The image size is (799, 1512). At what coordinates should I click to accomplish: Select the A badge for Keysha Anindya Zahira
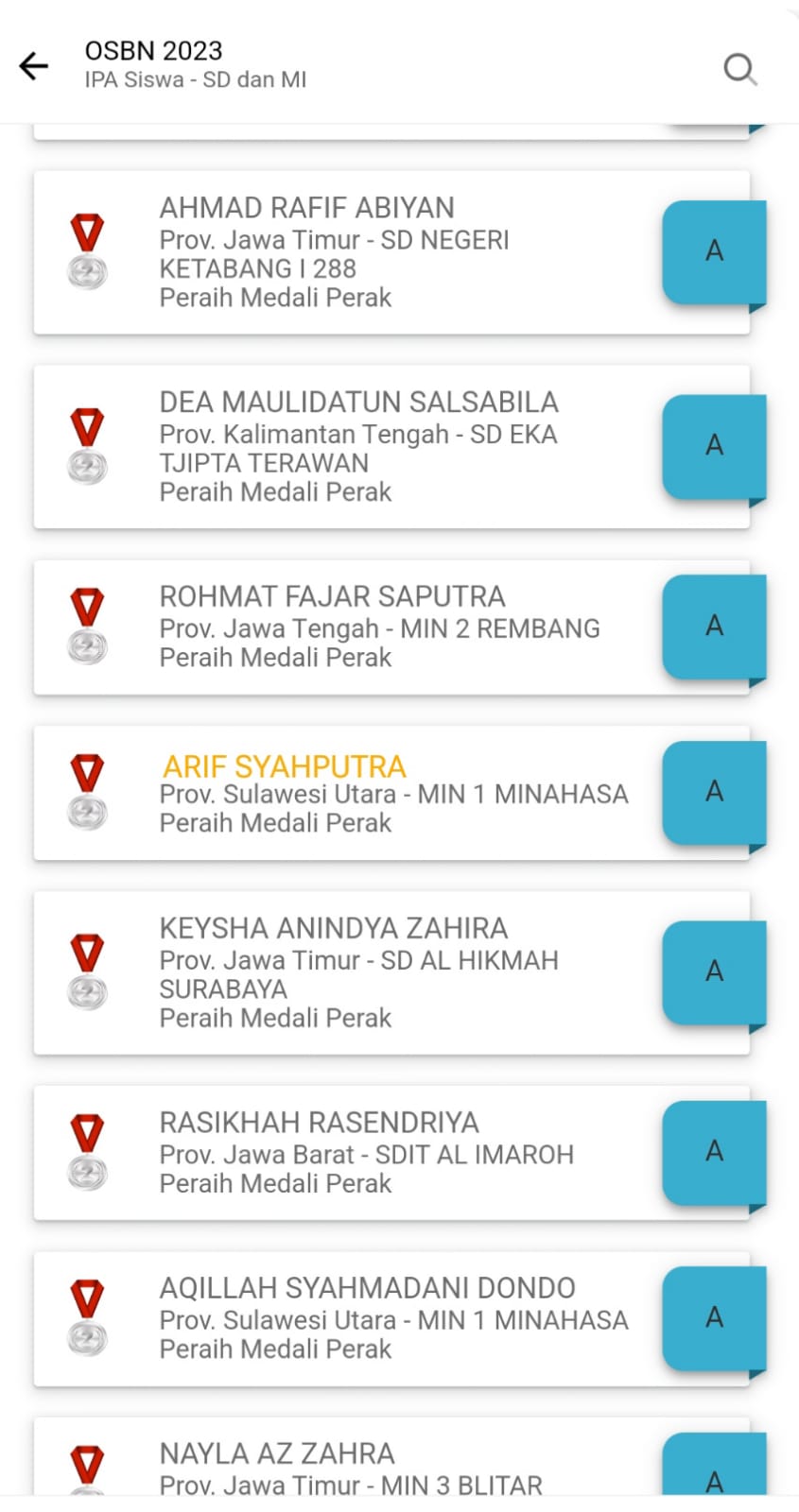(x=714, y=972)
